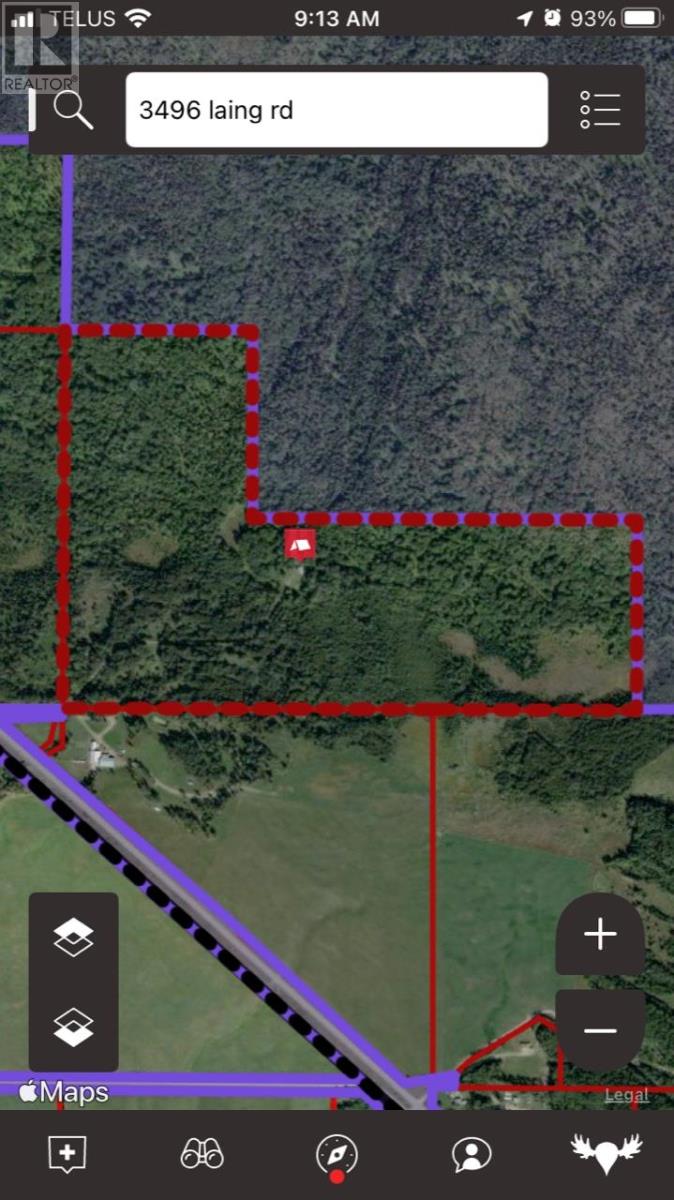Image resolution: width=674 pixels, height=1200 pixels.
Task: Switch to the compass tab
Action: click(336, 1155)
